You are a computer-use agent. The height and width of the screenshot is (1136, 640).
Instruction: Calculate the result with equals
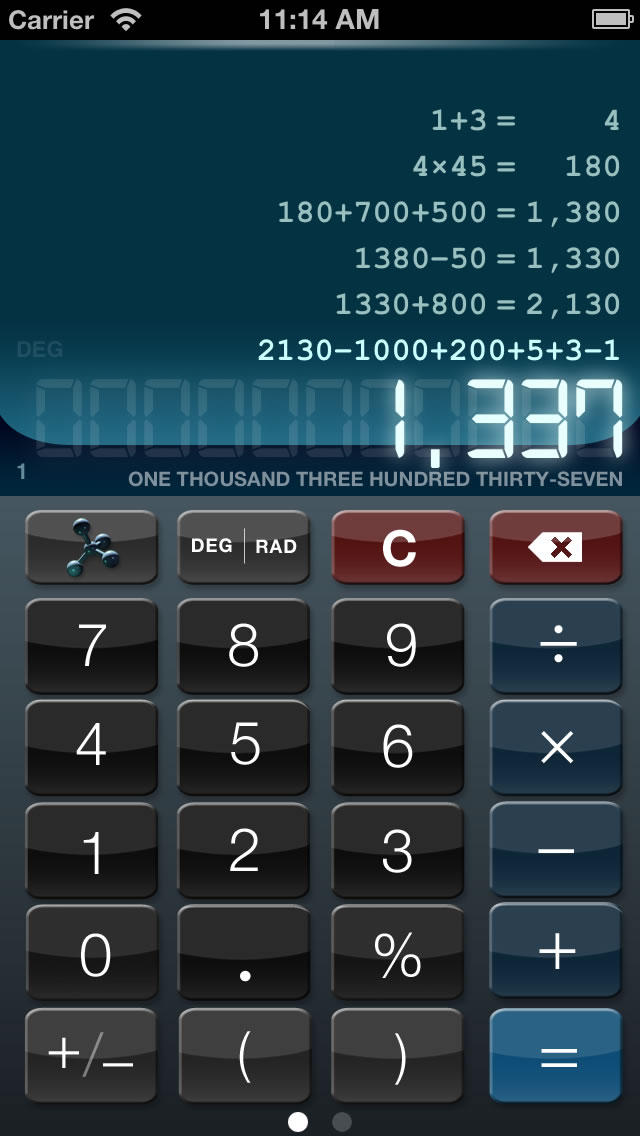pyautogui.click(x=555, y=1055)
